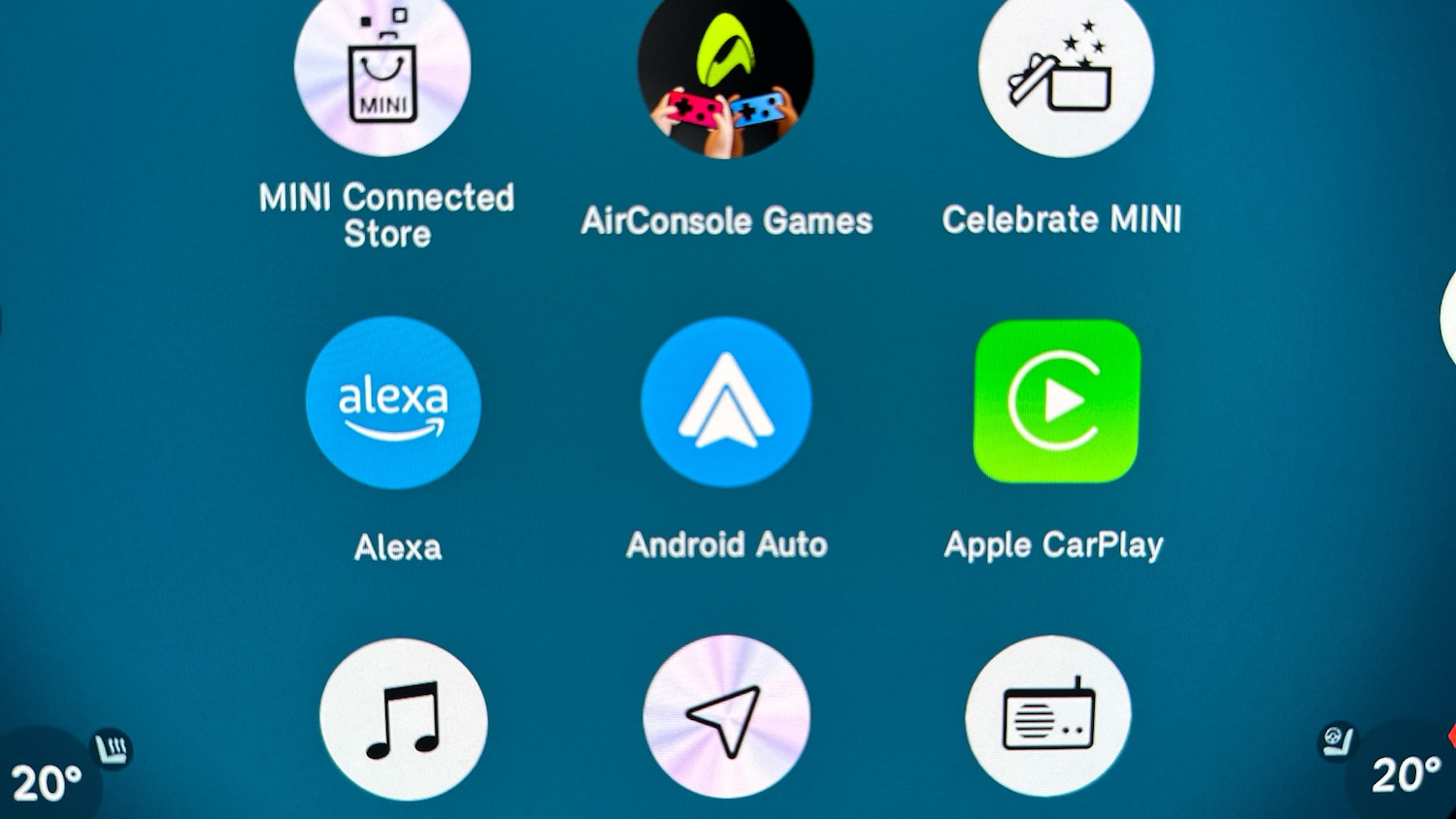Open the navigation arrow app

click(726, 718)
